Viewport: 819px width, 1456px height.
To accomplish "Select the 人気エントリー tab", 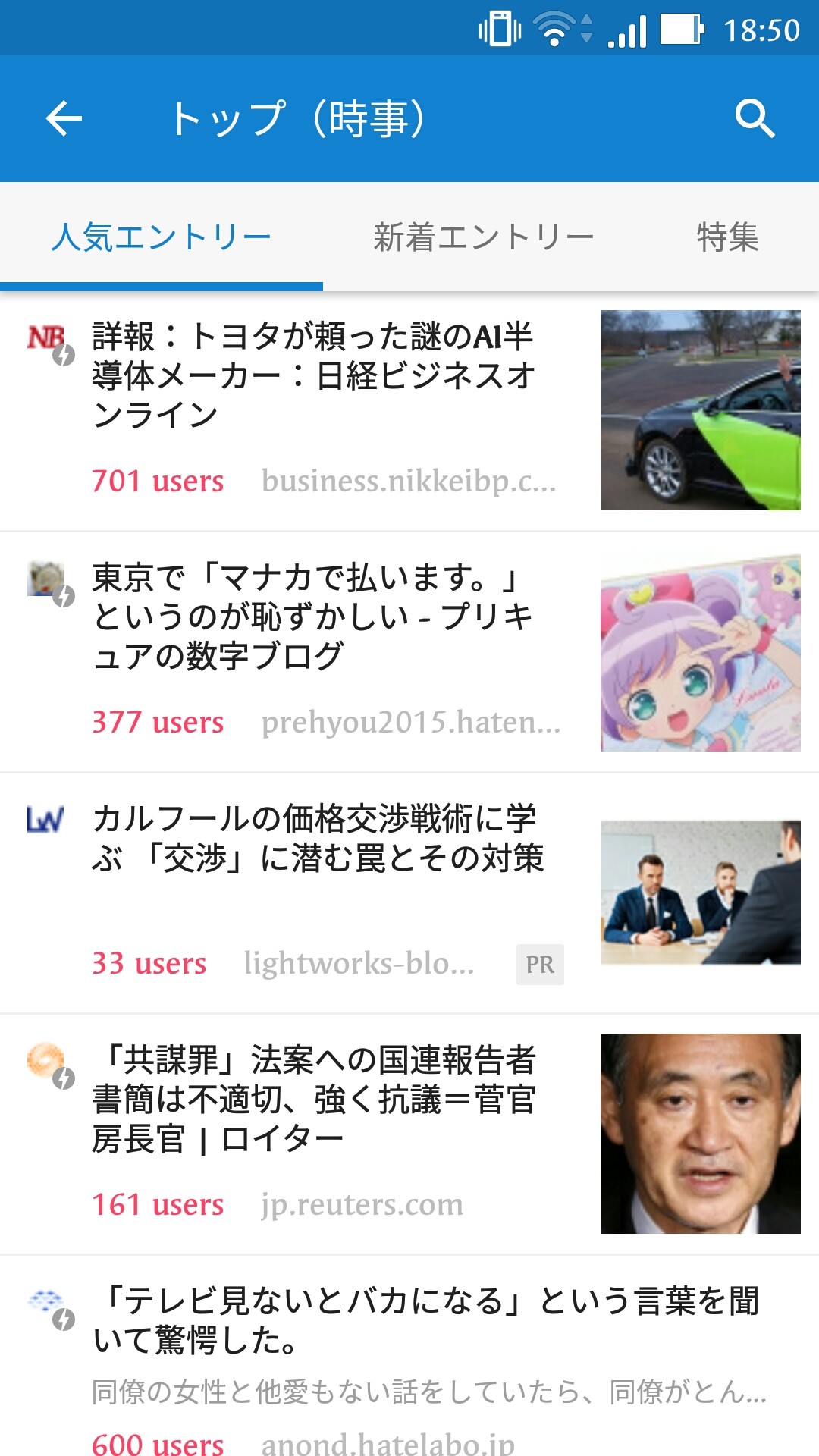I will coord(161,237).
